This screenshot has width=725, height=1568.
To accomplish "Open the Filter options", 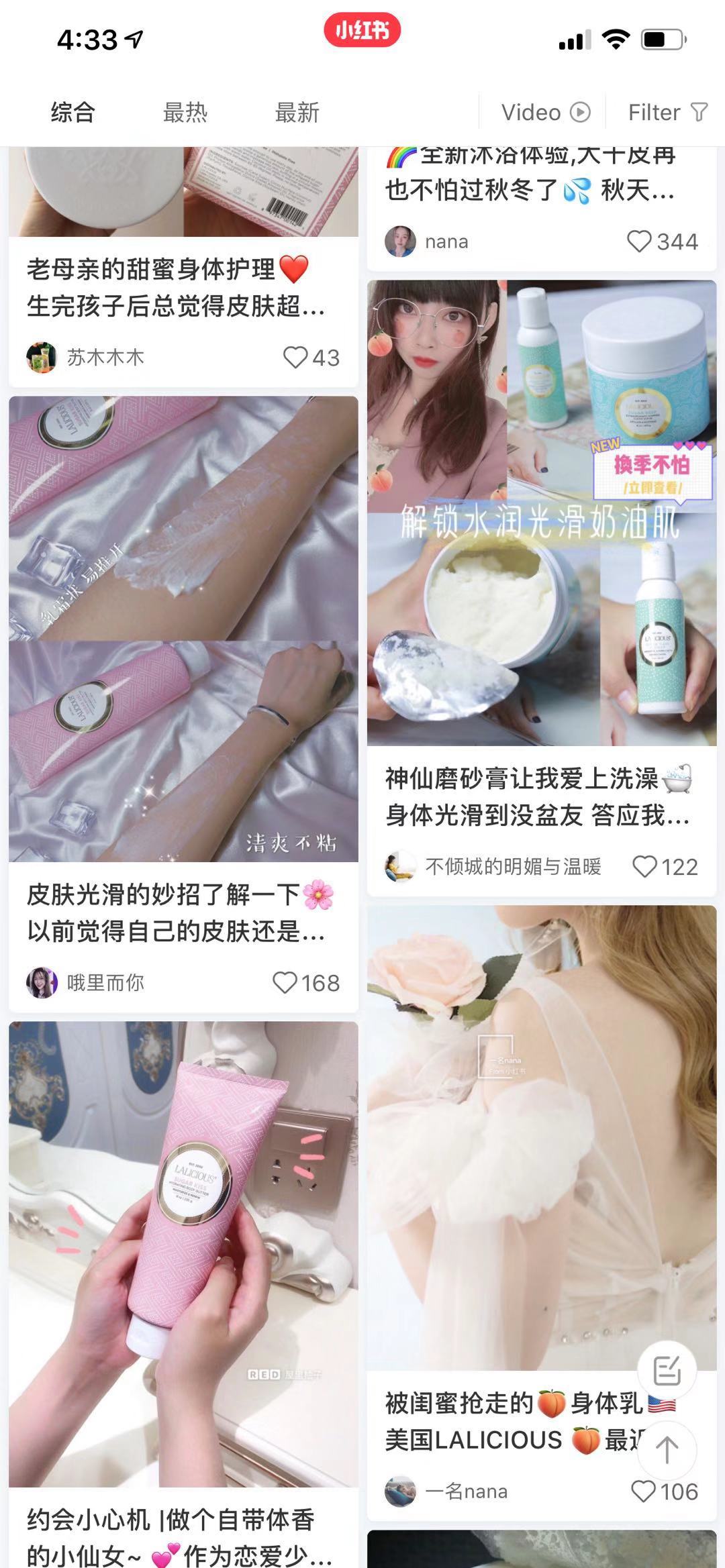I will coord(668,112).
